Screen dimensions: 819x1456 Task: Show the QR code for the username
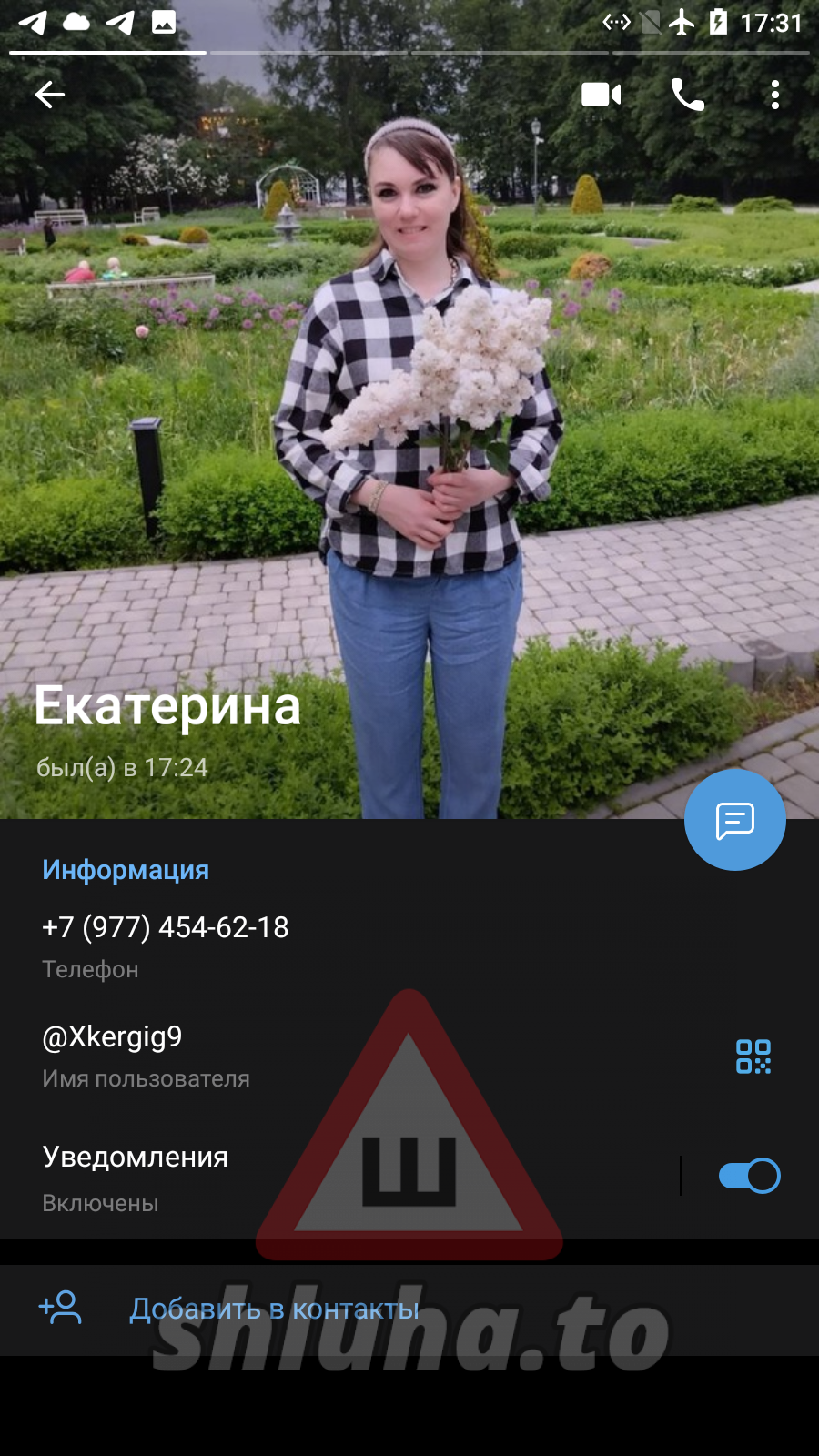753,1057
